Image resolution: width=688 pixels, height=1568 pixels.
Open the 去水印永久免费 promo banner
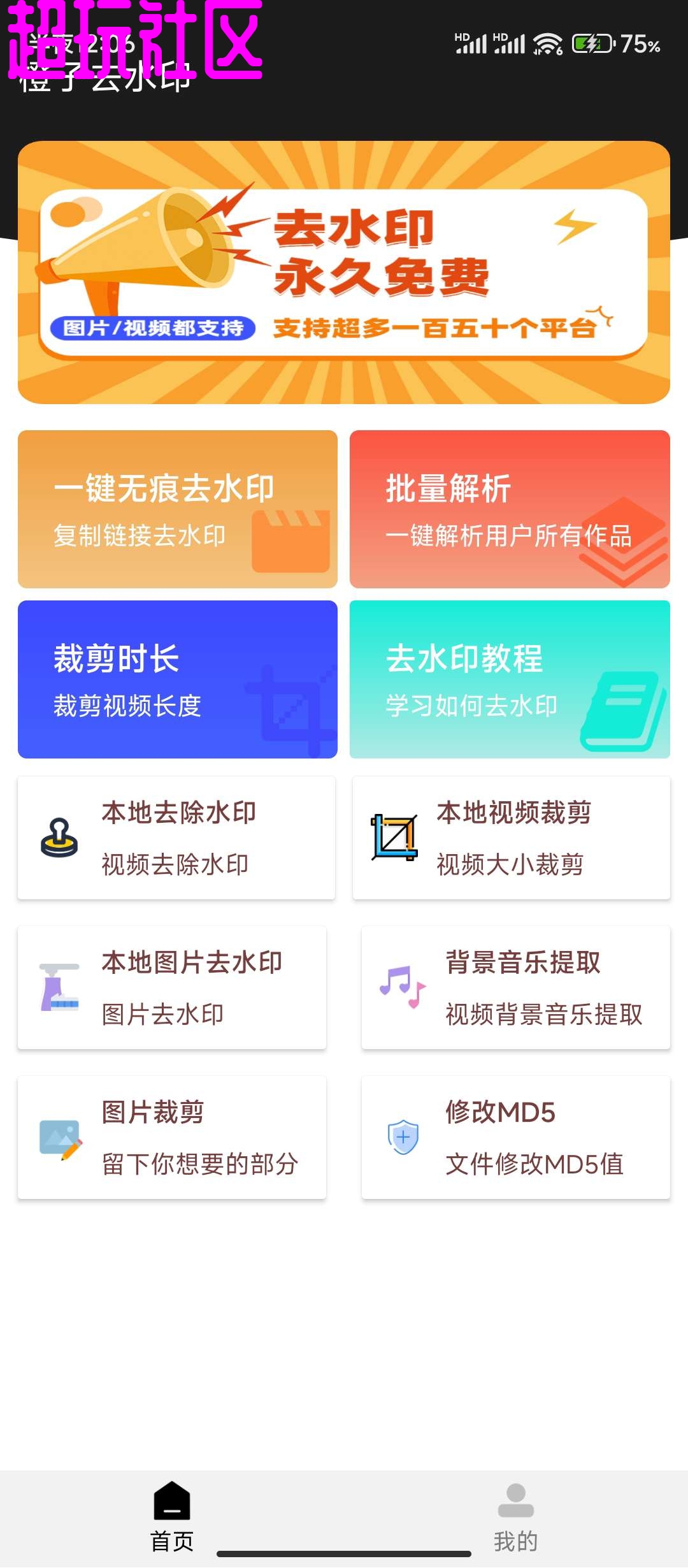click(x=344, y=272)
